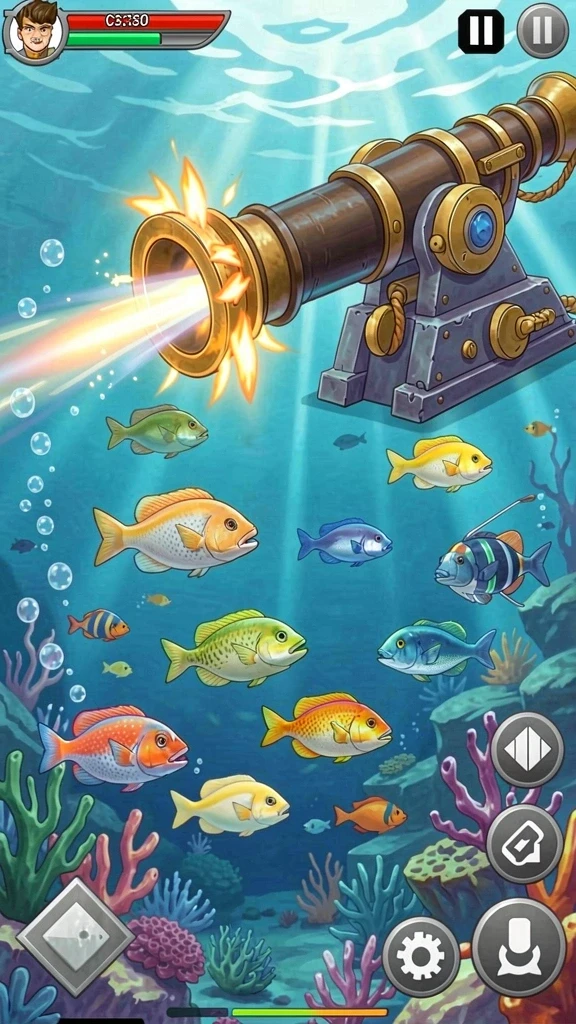
Task: Tap the round grey pause button
Action: pos(543,31)
